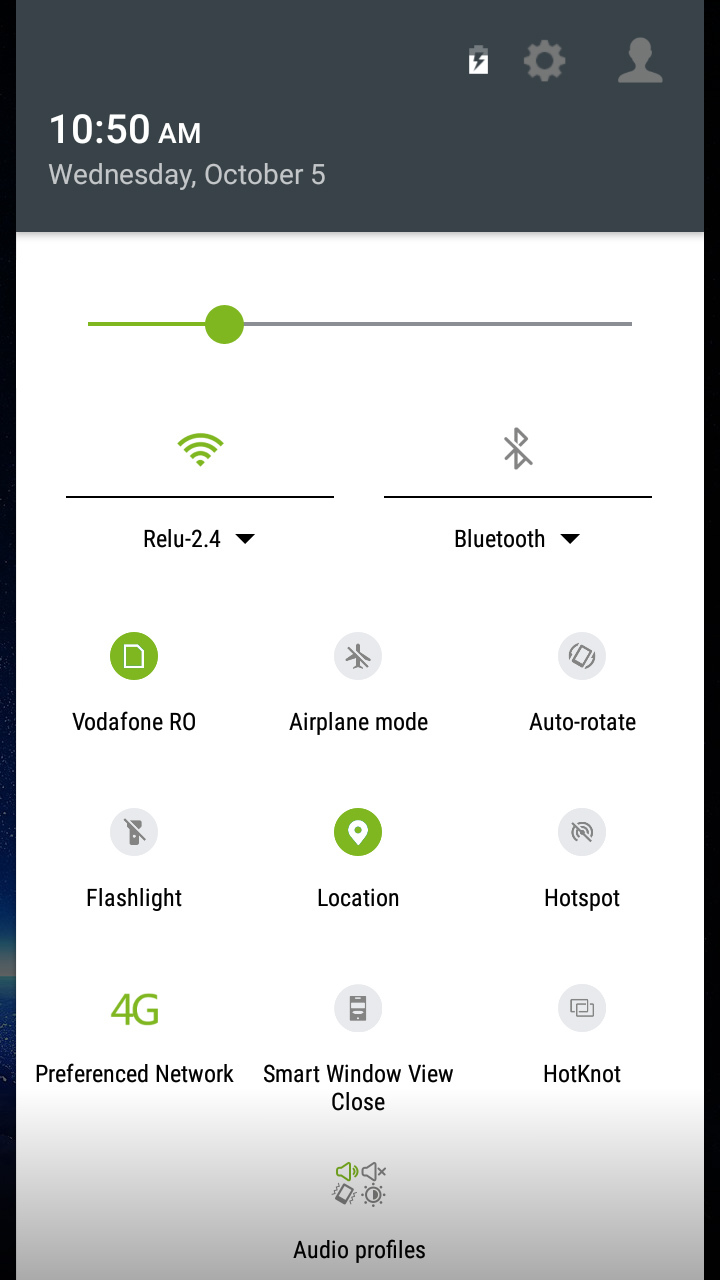Enable HotKnot
This screenshot has height=1280, width=720.
pos(582,1008)
